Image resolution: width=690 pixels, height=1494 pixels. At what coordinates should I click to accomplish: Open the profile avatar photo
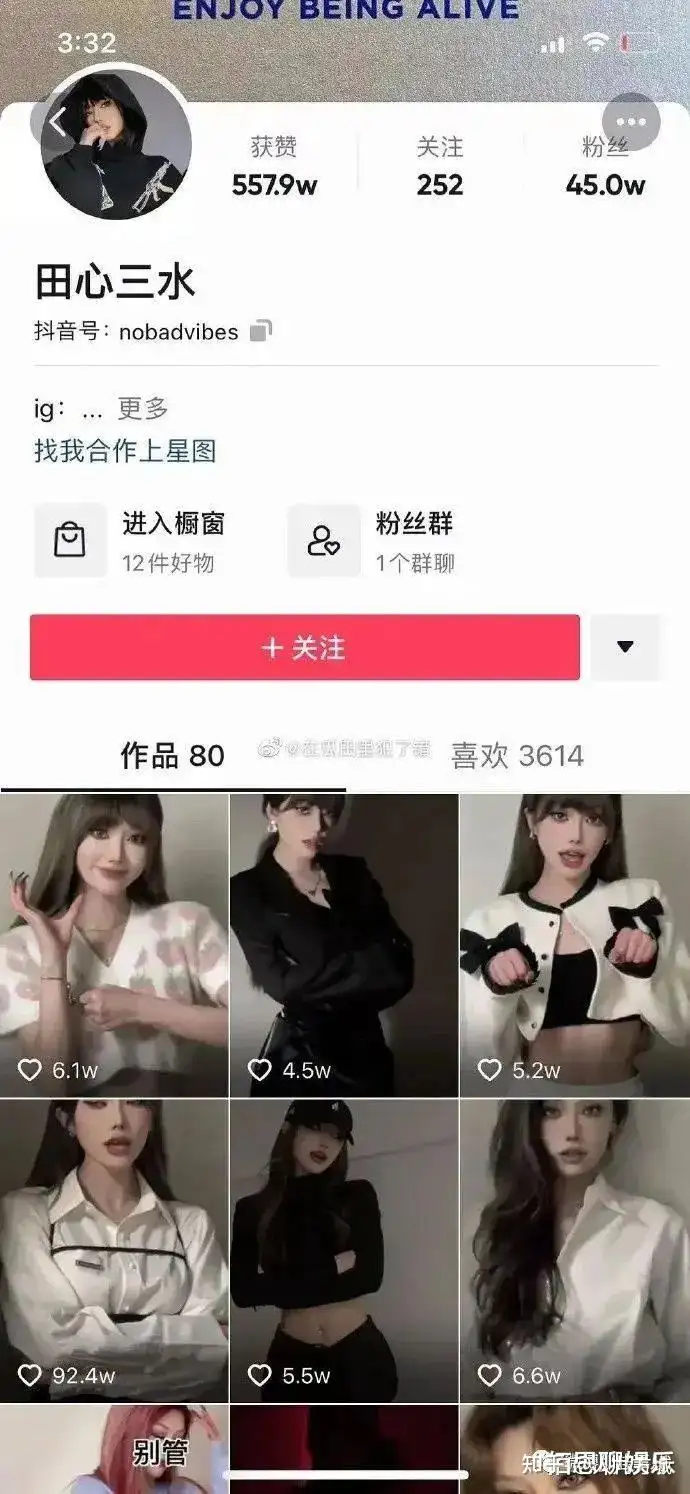(x=116, y=147)
